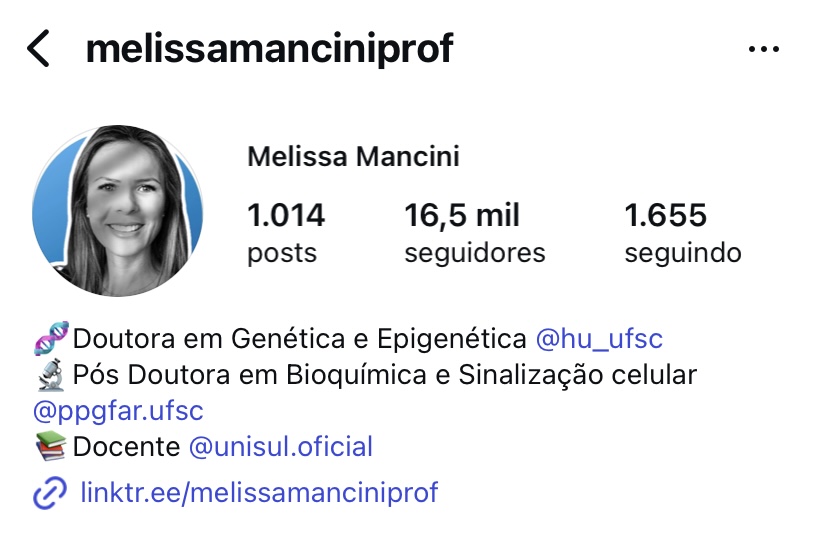The image size is (828, 542).
Task: Open the three-dot overflow menu
Action: point(764,48)
